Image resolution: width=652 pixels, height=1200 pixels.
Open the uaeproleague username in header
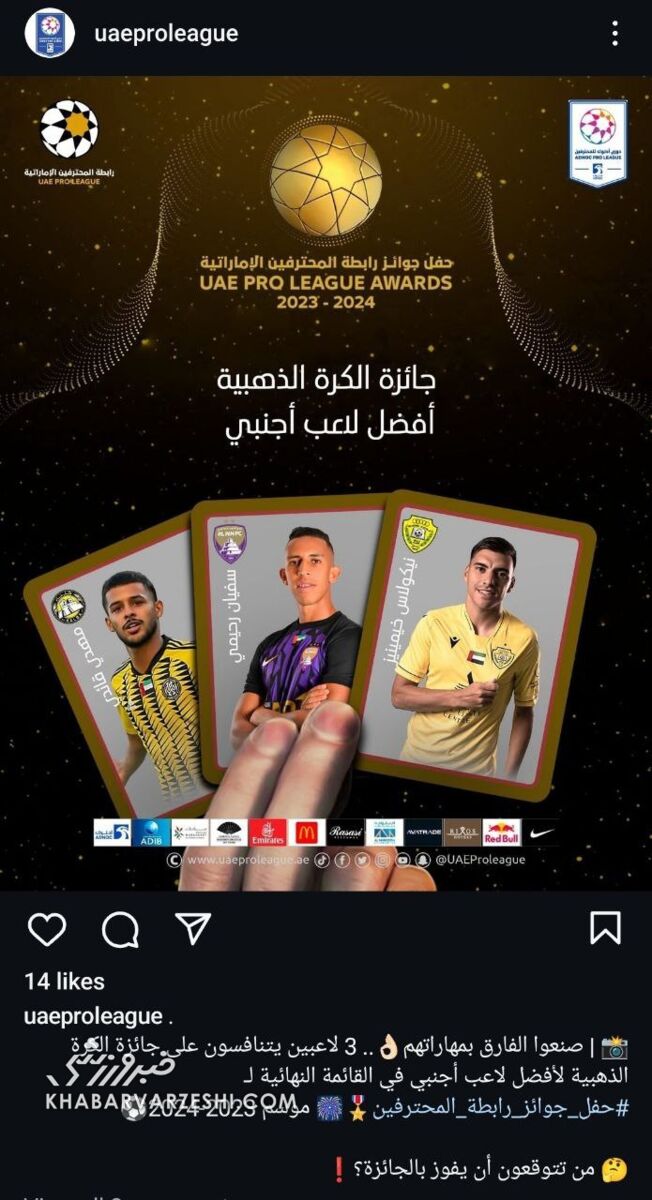[x=166, y=33]
